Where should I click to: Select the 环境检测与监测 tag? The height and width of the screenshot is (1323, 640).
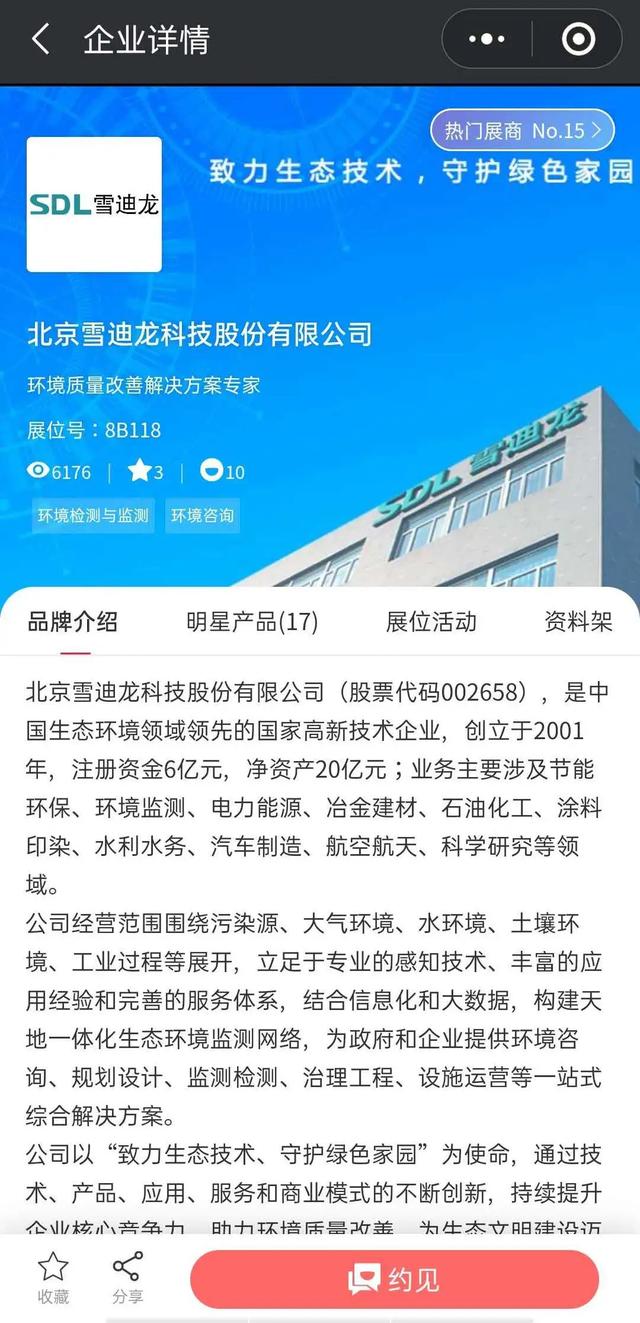93,516
